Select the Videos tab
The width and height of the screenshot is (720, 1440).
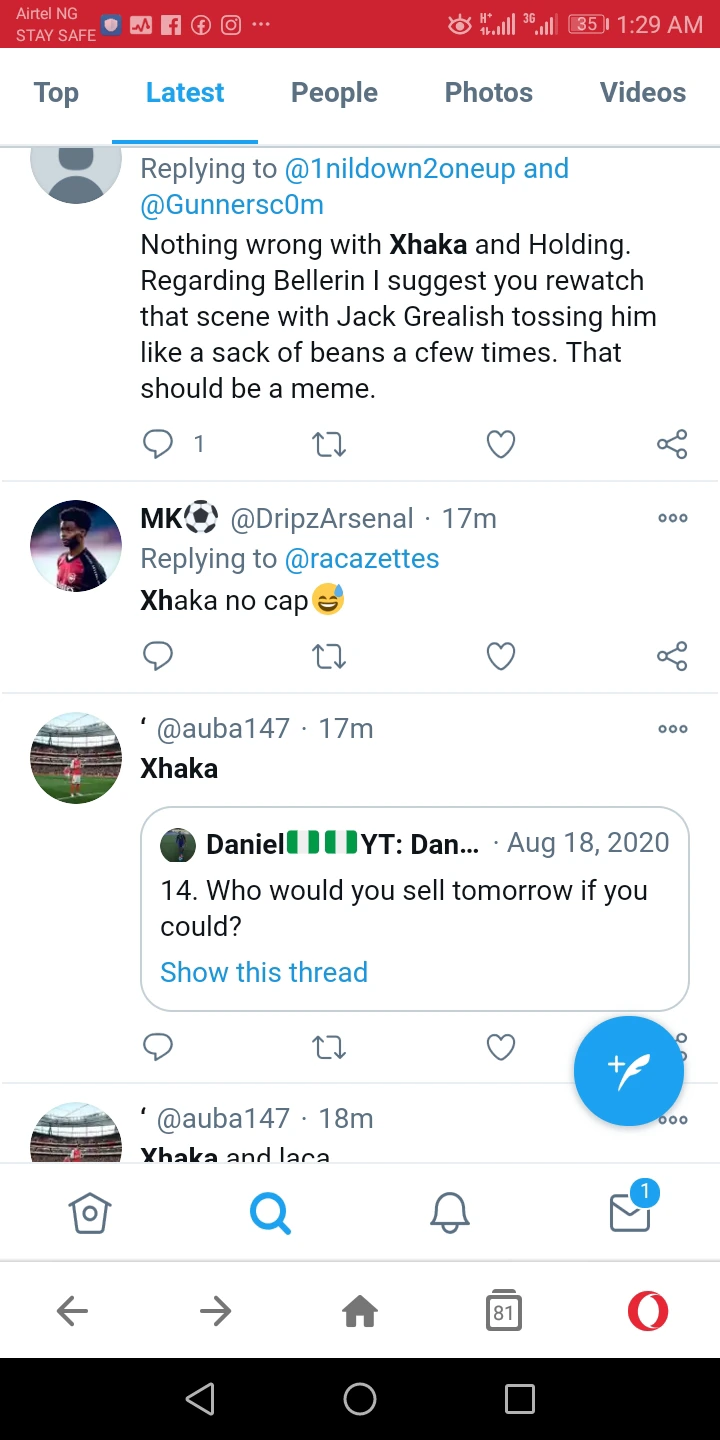[642, 93]
